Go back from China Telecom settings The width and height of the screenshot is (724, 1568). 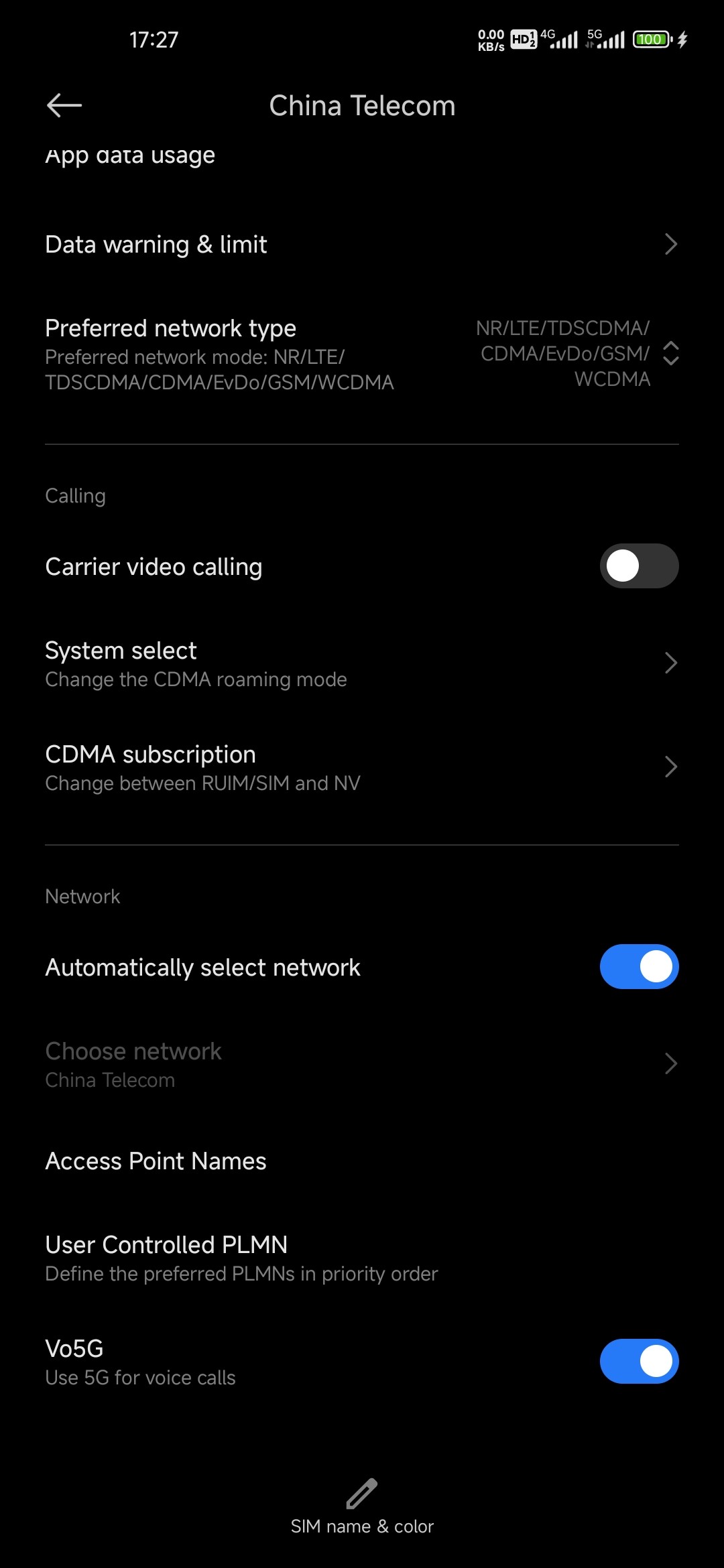[64, 106]
